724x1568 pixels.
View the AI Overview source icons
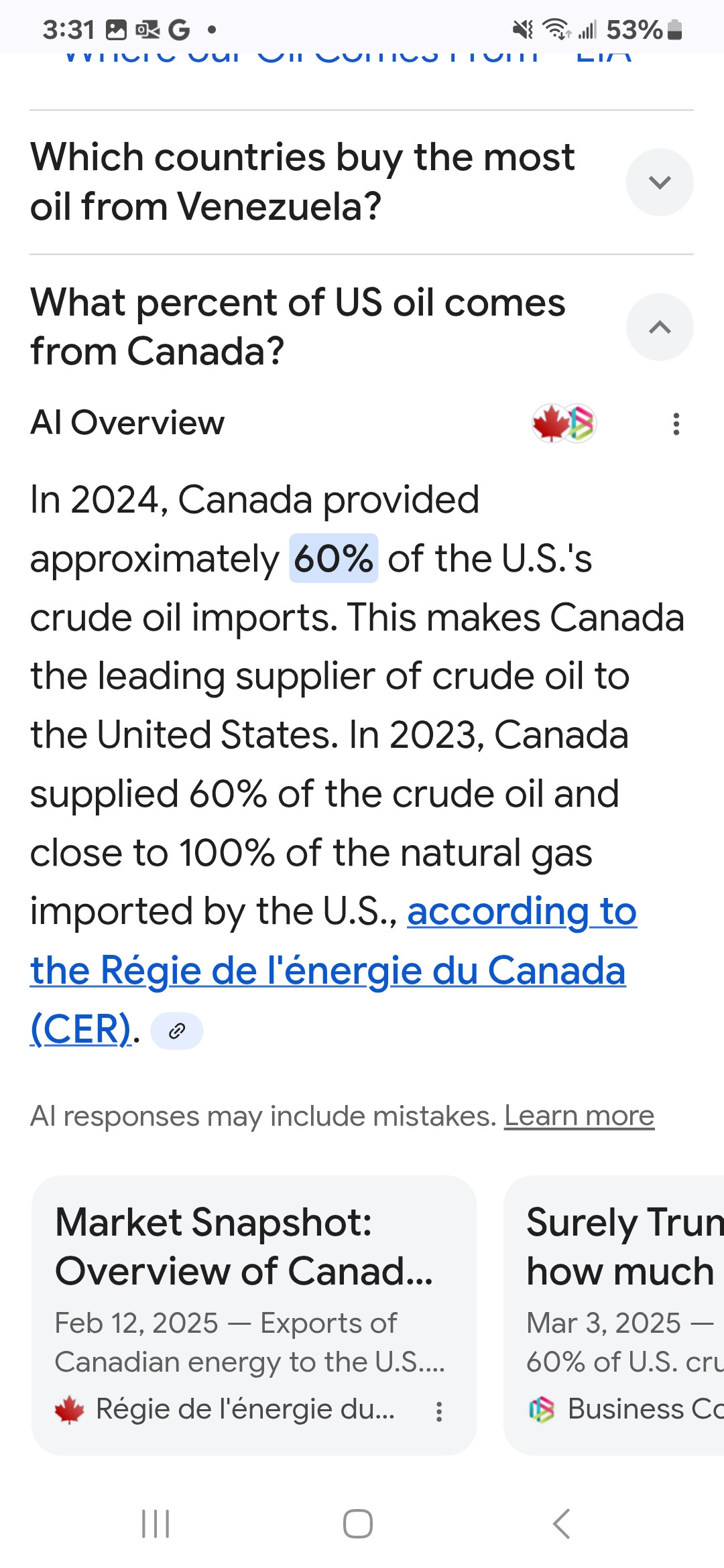[x=564, y=423]
